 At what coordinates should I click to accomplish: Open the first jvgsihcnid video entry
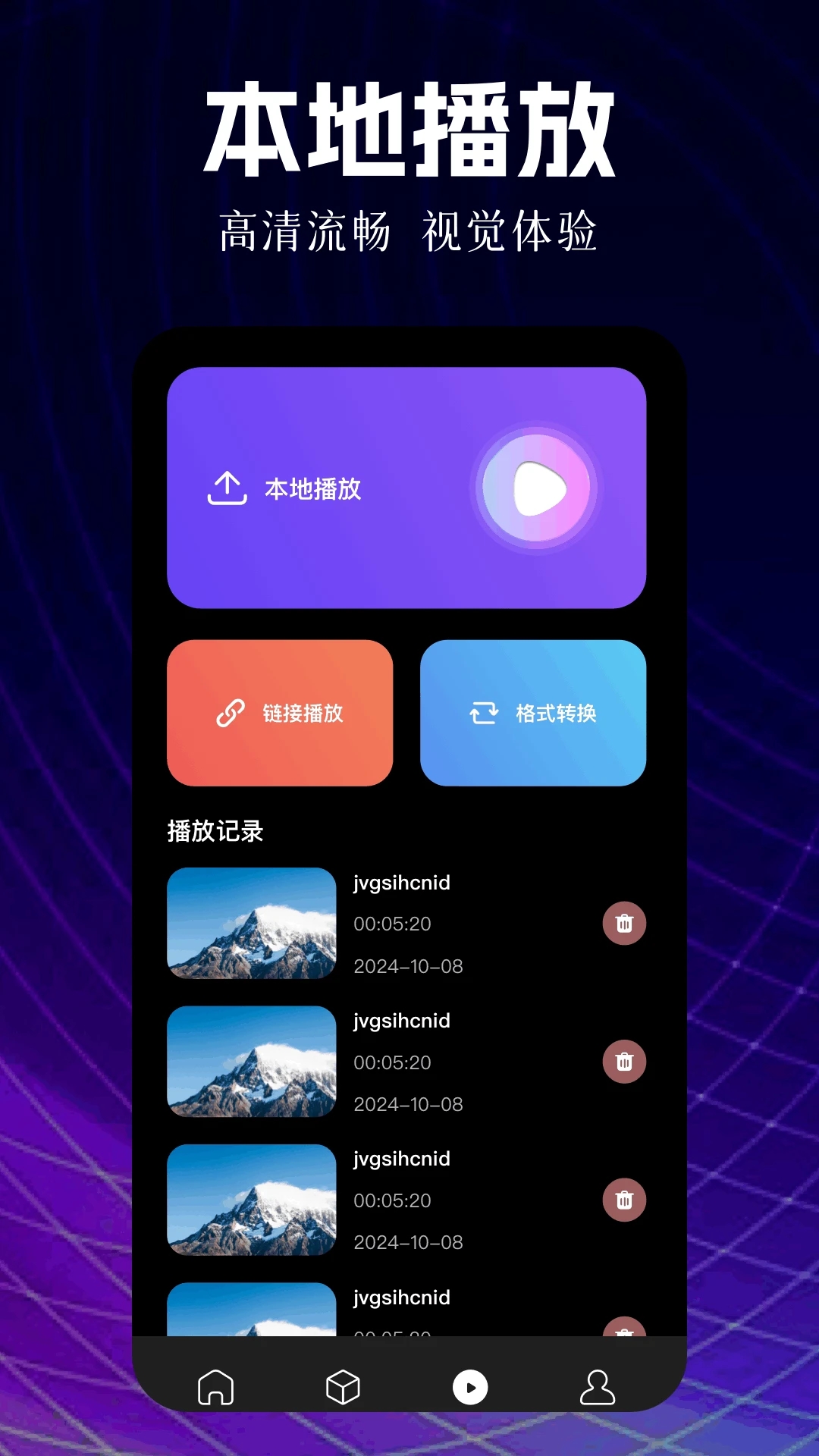click(x=401, y=882)
